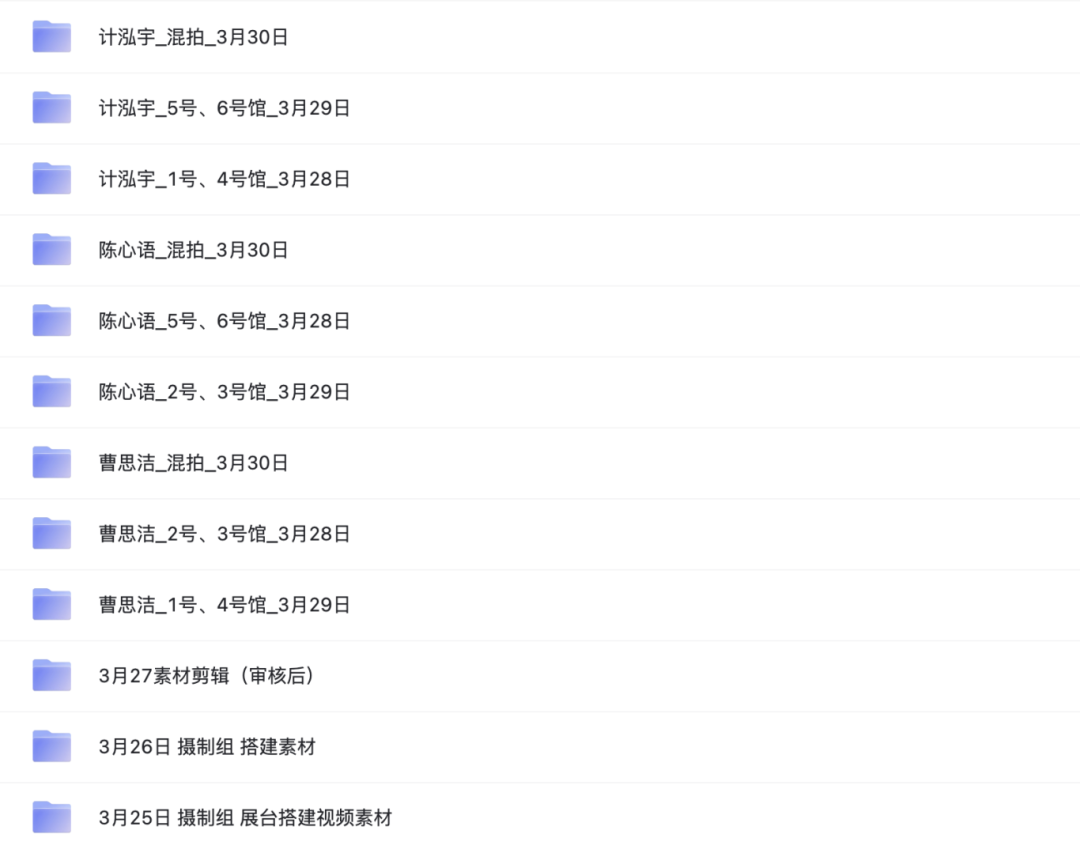Open folder 3月26日 摄制组 搭建素材

click(207, 748)
